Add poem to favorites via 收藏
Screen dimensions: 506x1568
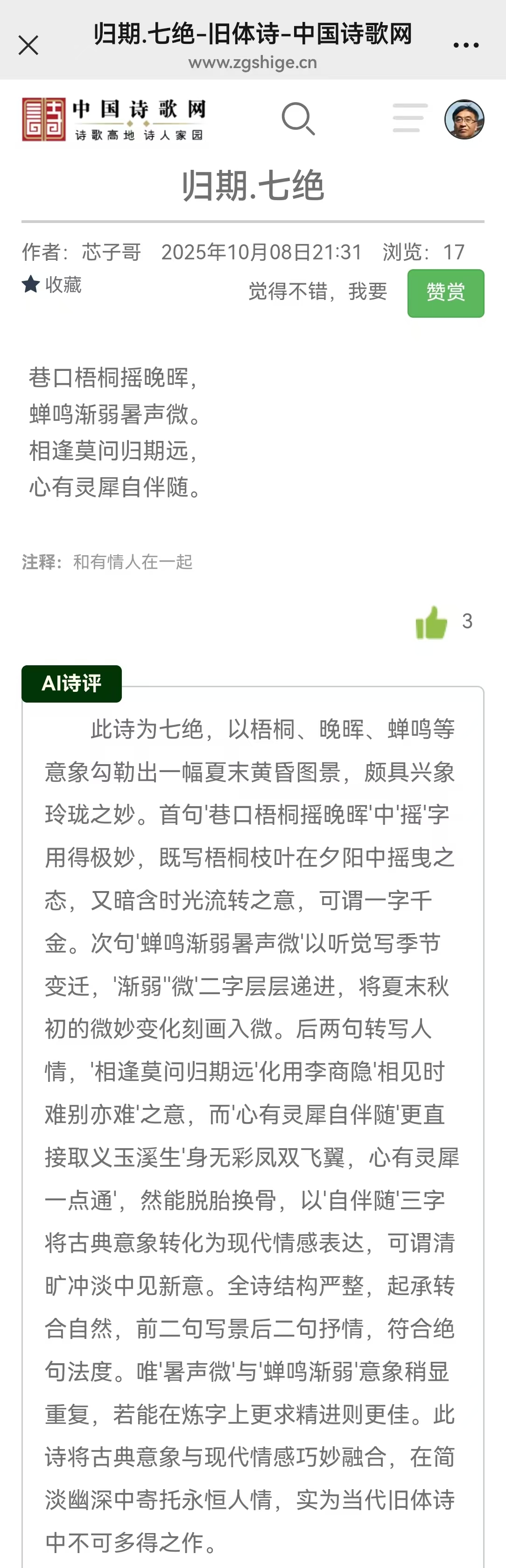(52, 284)
